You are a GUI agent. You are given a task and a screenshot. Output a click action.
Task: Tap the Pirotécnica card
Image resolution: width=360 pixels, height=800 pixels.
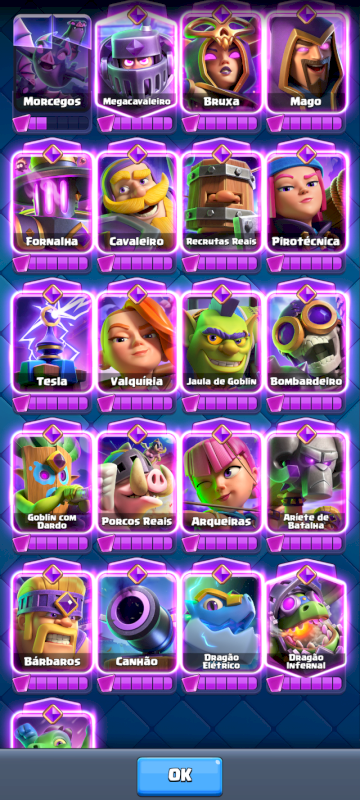(306, 202)
